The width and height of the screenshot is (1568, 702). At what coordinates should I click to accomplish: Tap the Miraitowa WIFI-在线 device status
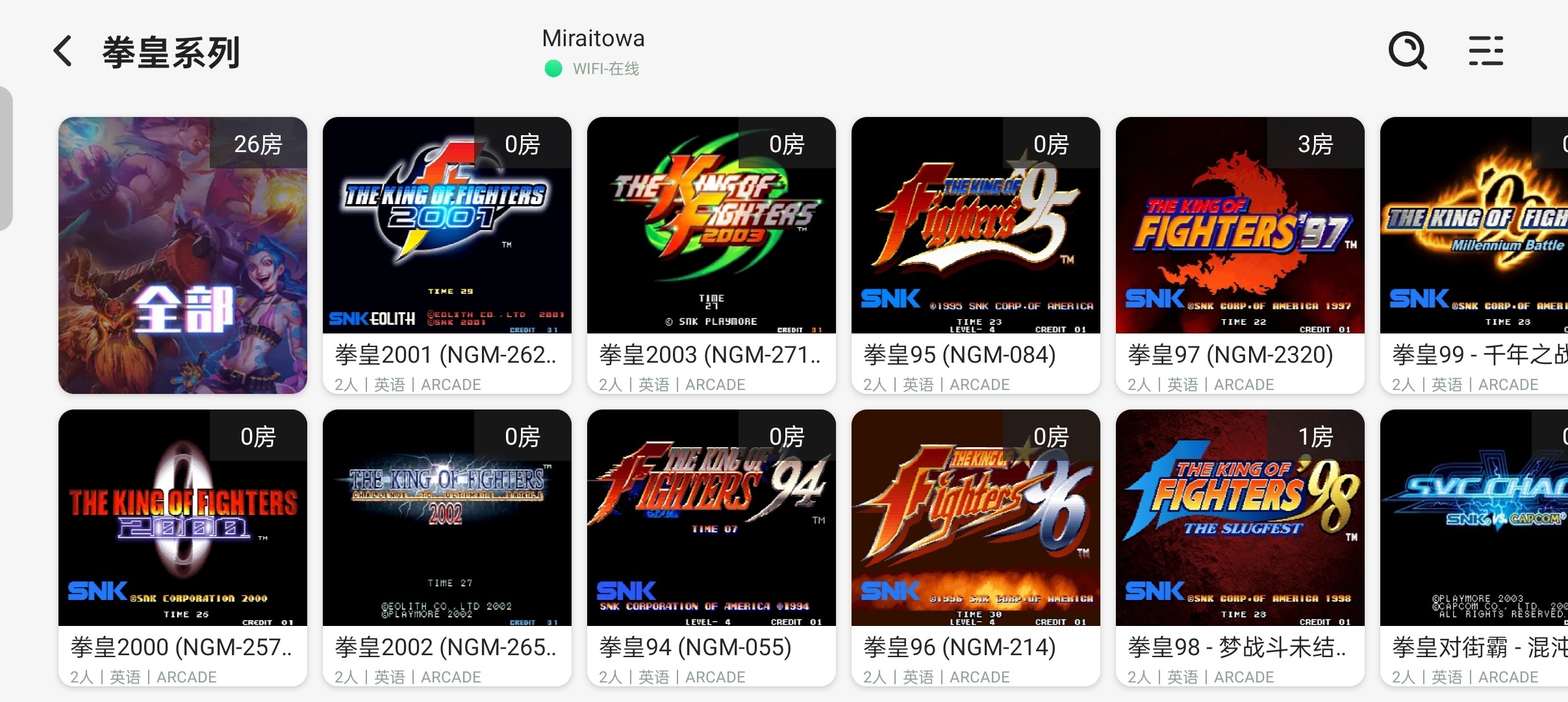(x=593, y=52)
